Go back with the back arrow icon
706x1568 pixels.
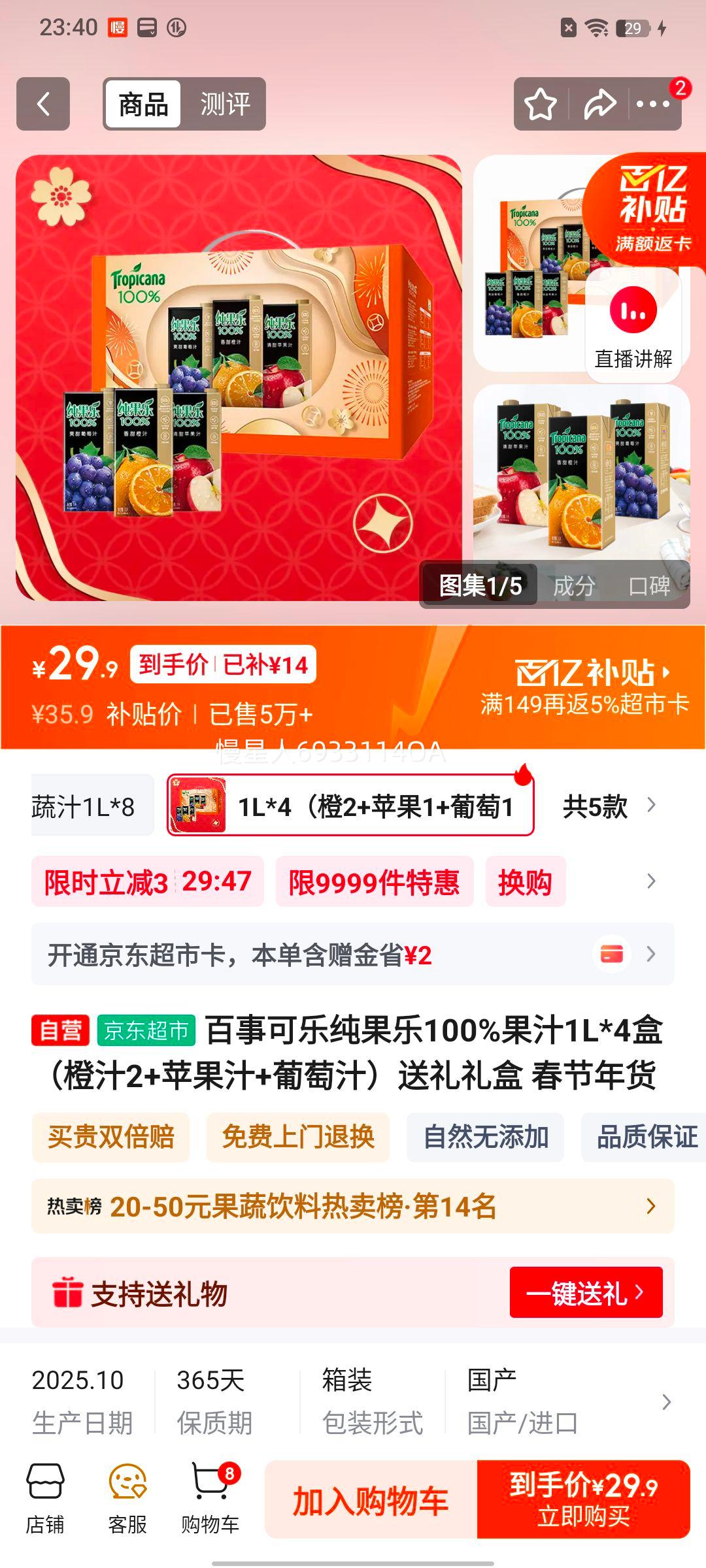pos(43,103)
